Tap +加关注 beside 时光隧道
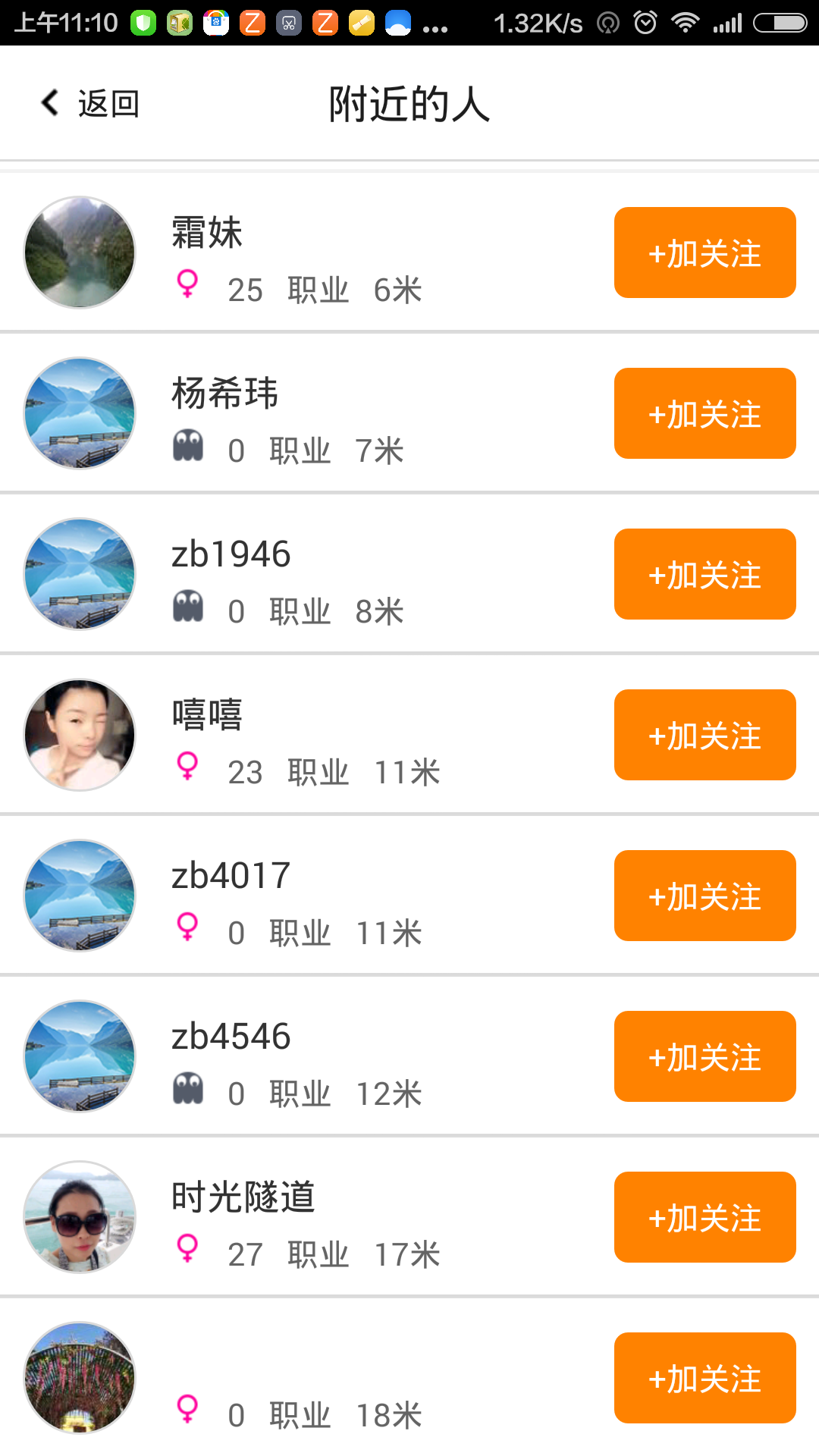 click(x=704, y=1217)
